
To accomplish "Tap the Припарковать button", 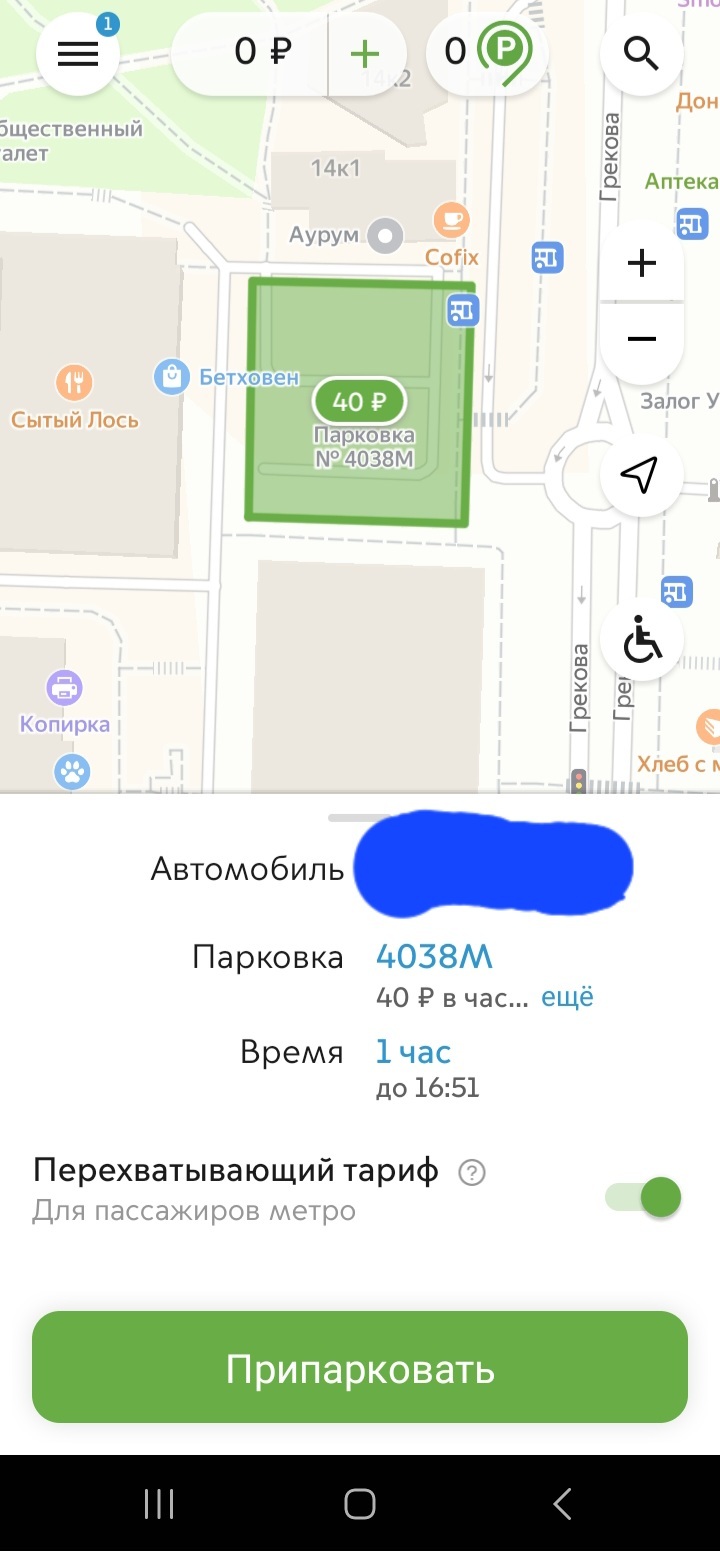I will pos(360,1368).
